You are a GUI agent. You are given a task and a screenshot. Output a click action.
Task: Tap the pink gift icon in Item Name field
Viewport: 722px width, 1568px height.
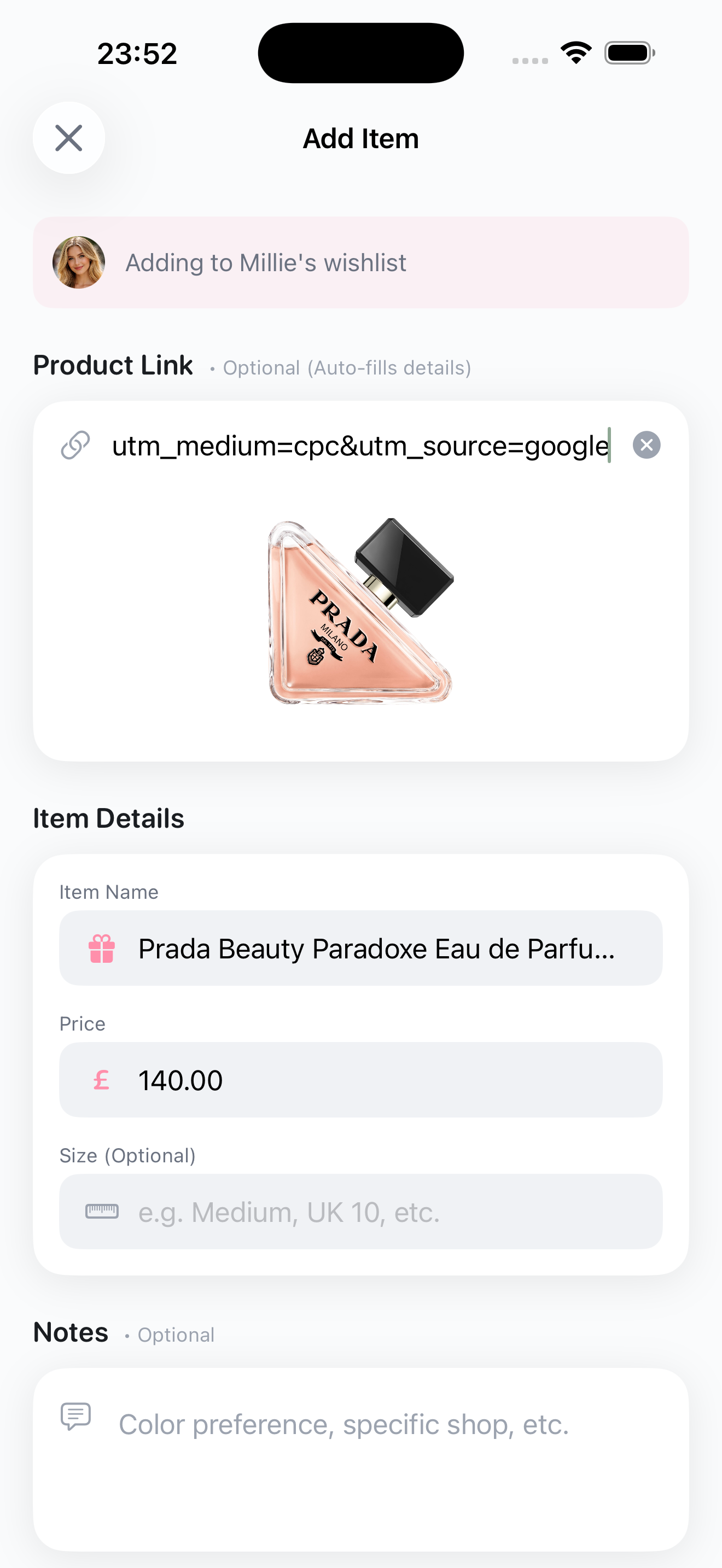click(x=101, y=947)
